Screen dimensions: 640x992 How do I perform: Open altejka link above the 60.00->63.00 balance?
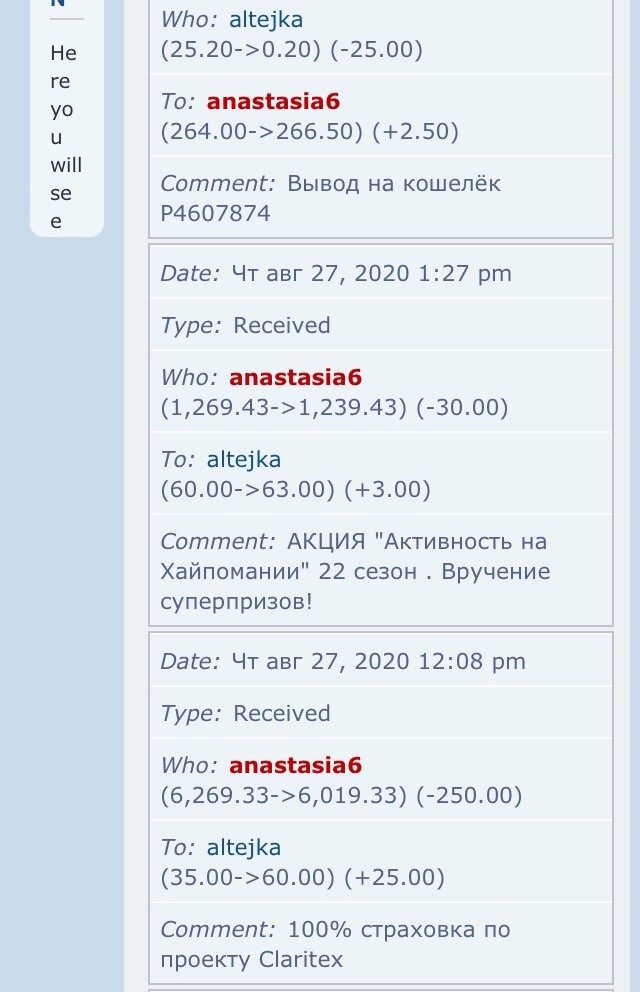click(243, 460)
